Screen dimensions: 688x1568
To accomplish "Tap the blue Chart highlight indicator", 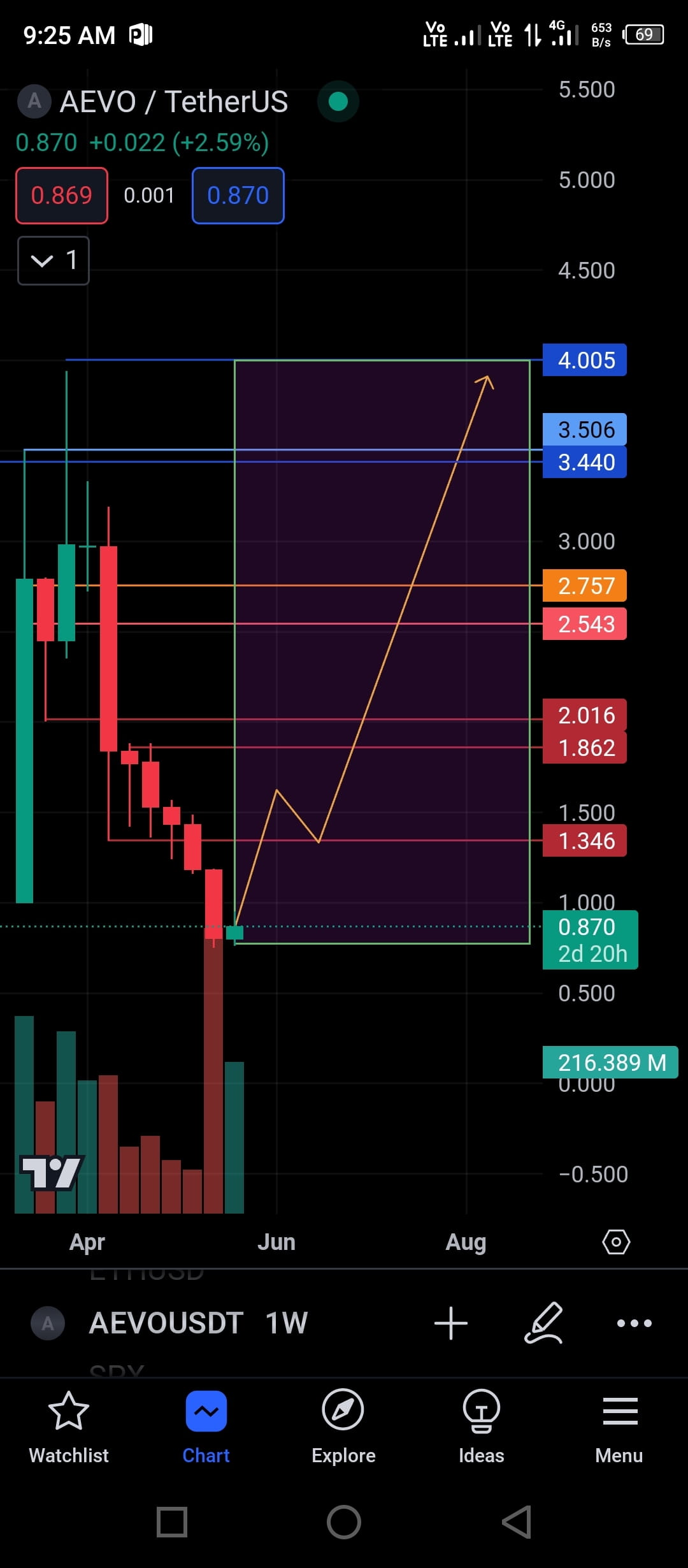I will tap(206, 1410).
